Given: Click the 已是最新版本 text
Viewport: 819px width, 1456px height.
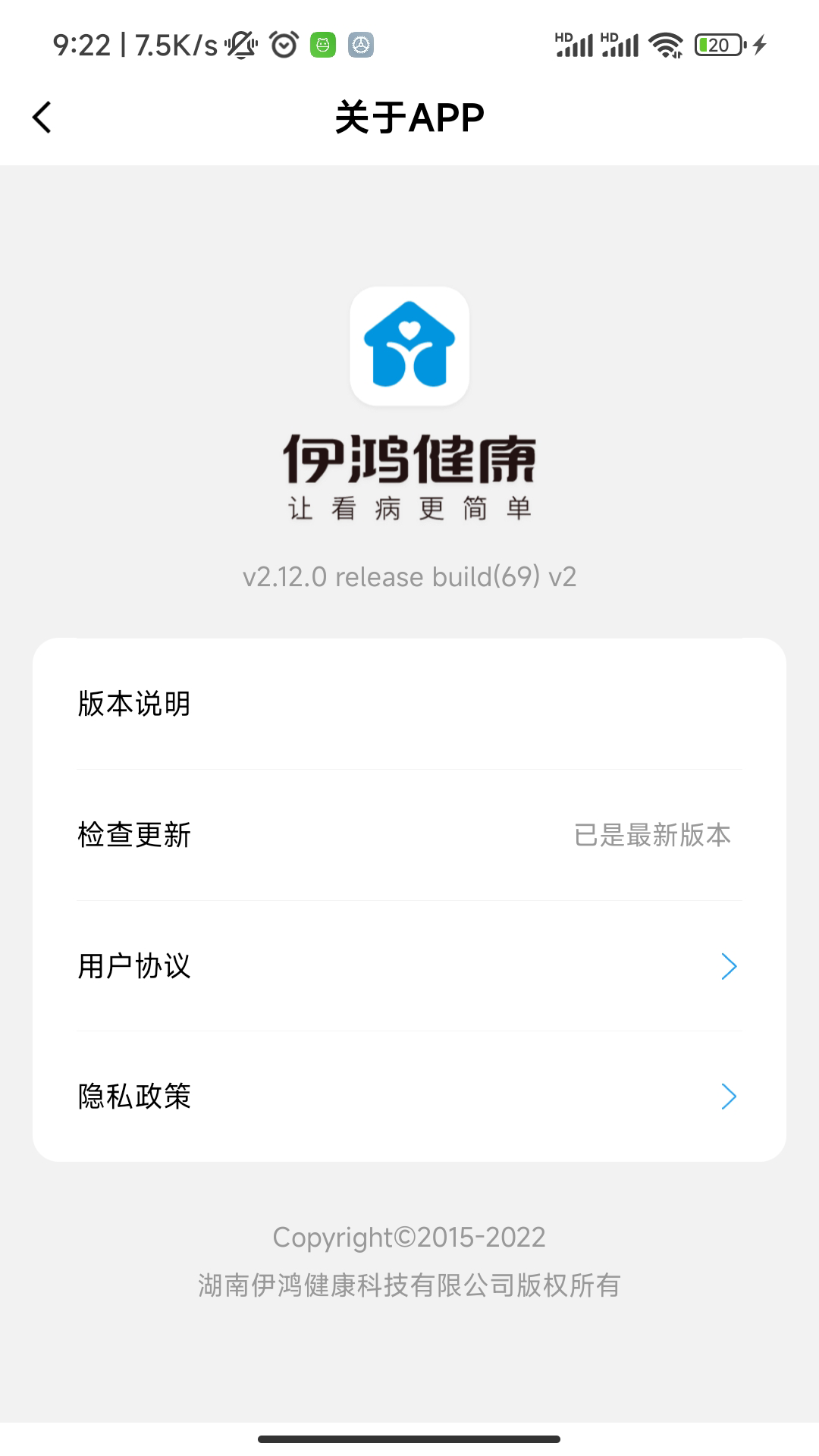Looking at the screenshot, I should (x=652, y=835).
